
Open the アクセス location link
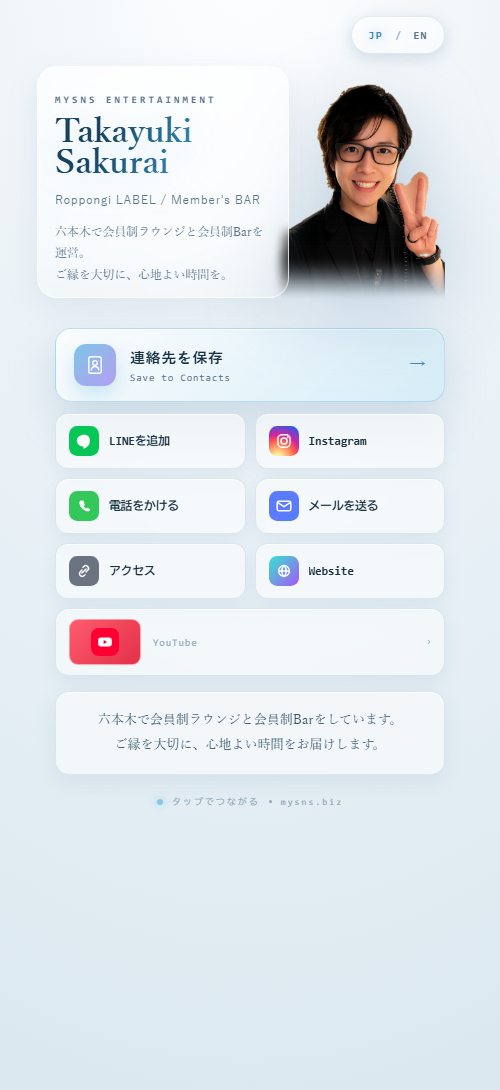[150, 571]
